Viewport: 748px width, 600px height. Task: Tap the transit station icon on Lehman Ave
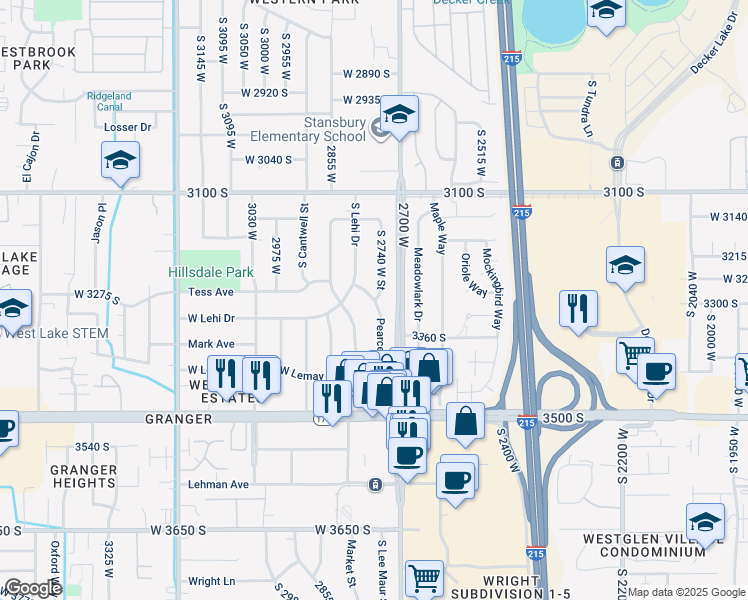375,485
